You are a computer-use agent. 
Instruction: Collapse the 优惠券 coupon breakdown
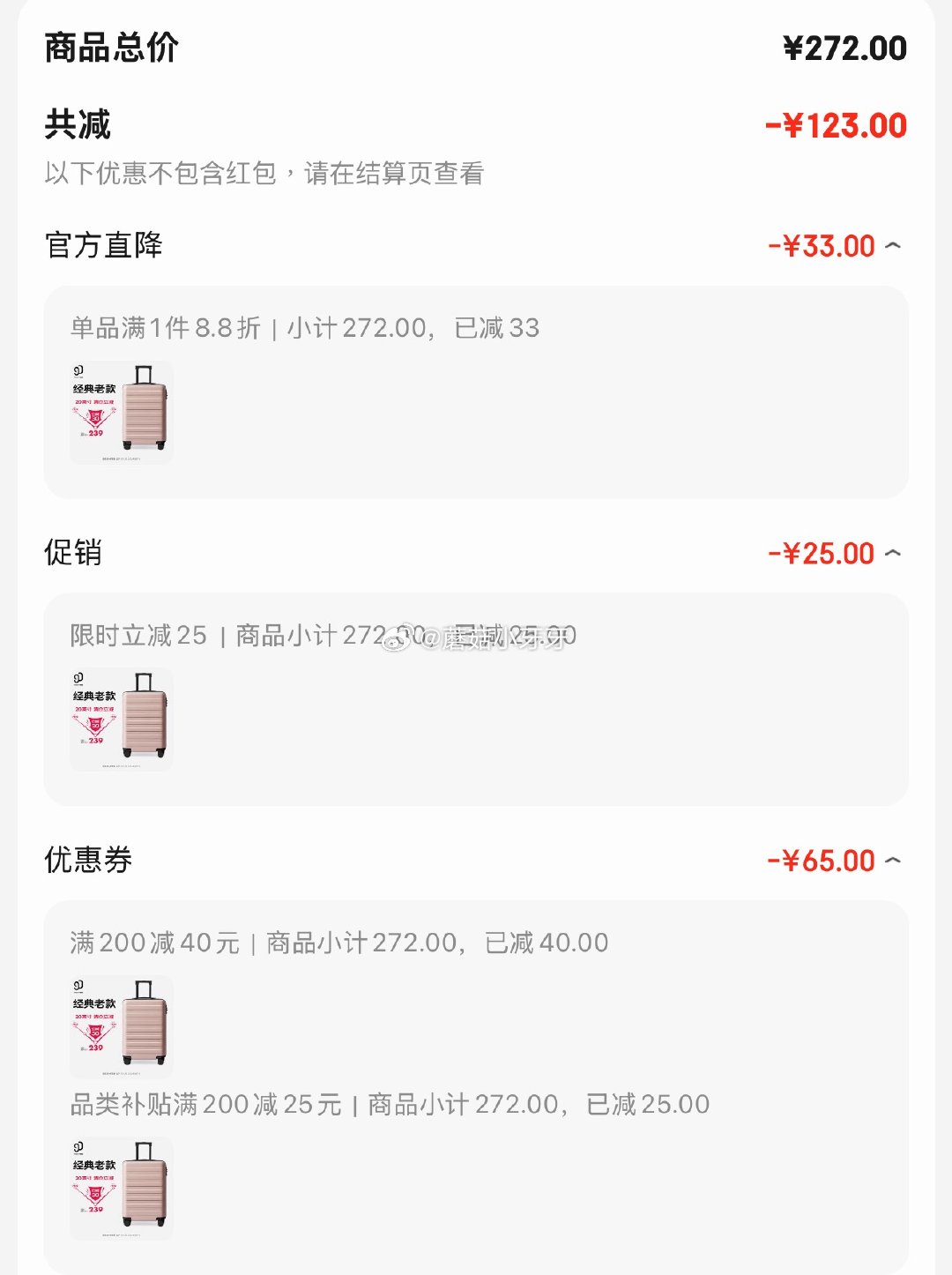pyautogui.click(x=892, y=861)
